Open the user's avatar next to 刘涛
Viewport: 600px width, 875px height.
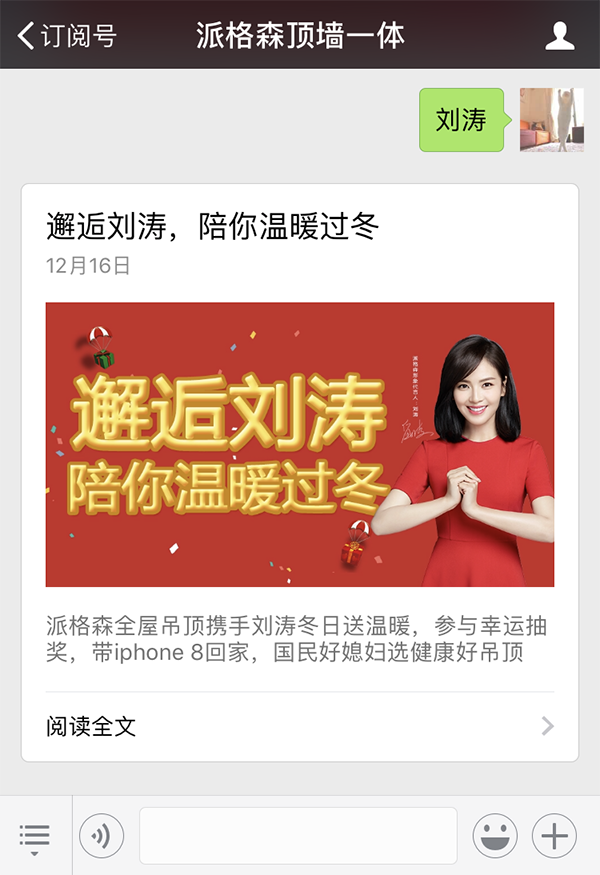[x=551, y=120]
